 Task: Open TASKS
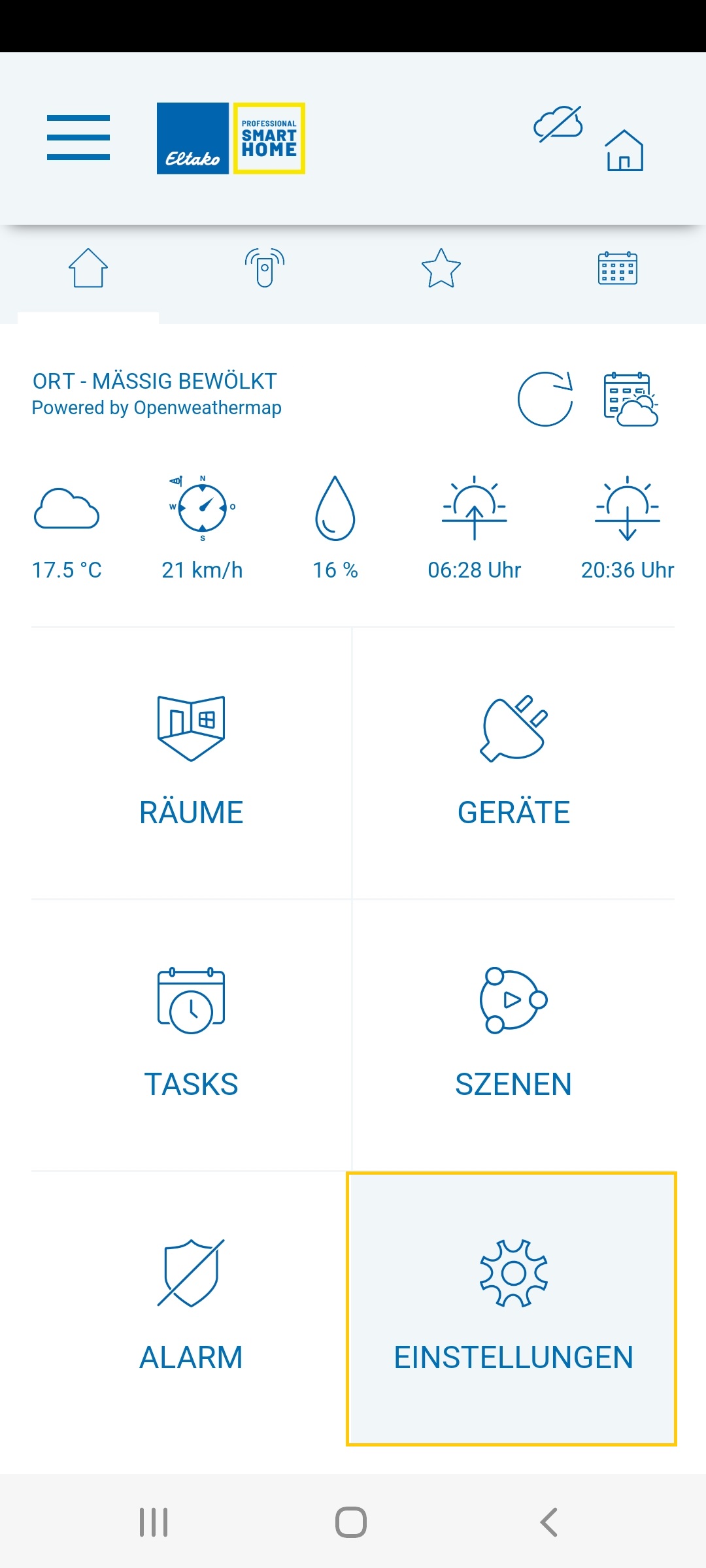click(x=191, y=1035)
